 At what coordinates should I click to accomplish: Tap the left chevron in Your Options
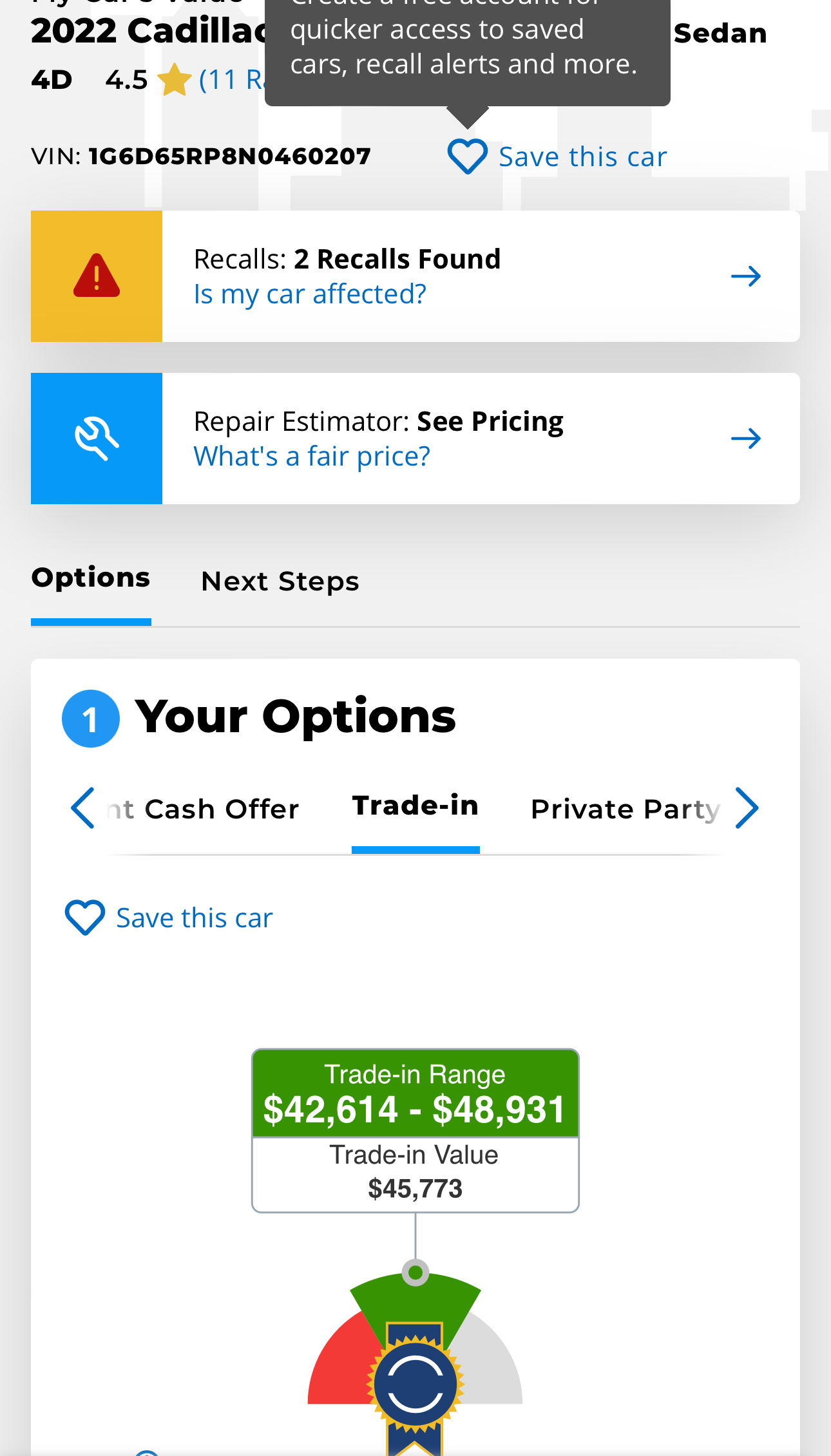click(x=82, y=808)
